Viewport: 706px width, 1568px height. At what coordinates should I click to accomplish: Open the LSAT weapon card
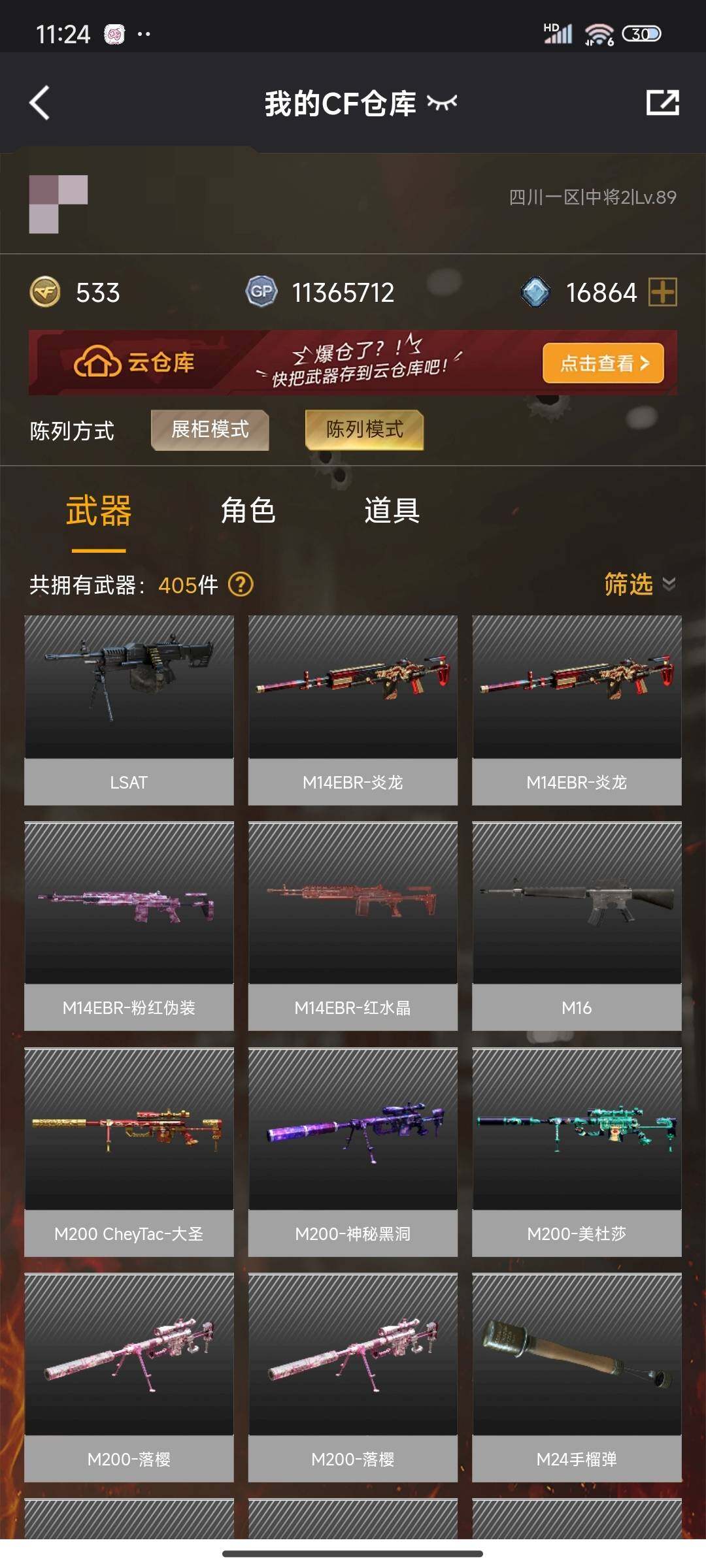(129, 710)
